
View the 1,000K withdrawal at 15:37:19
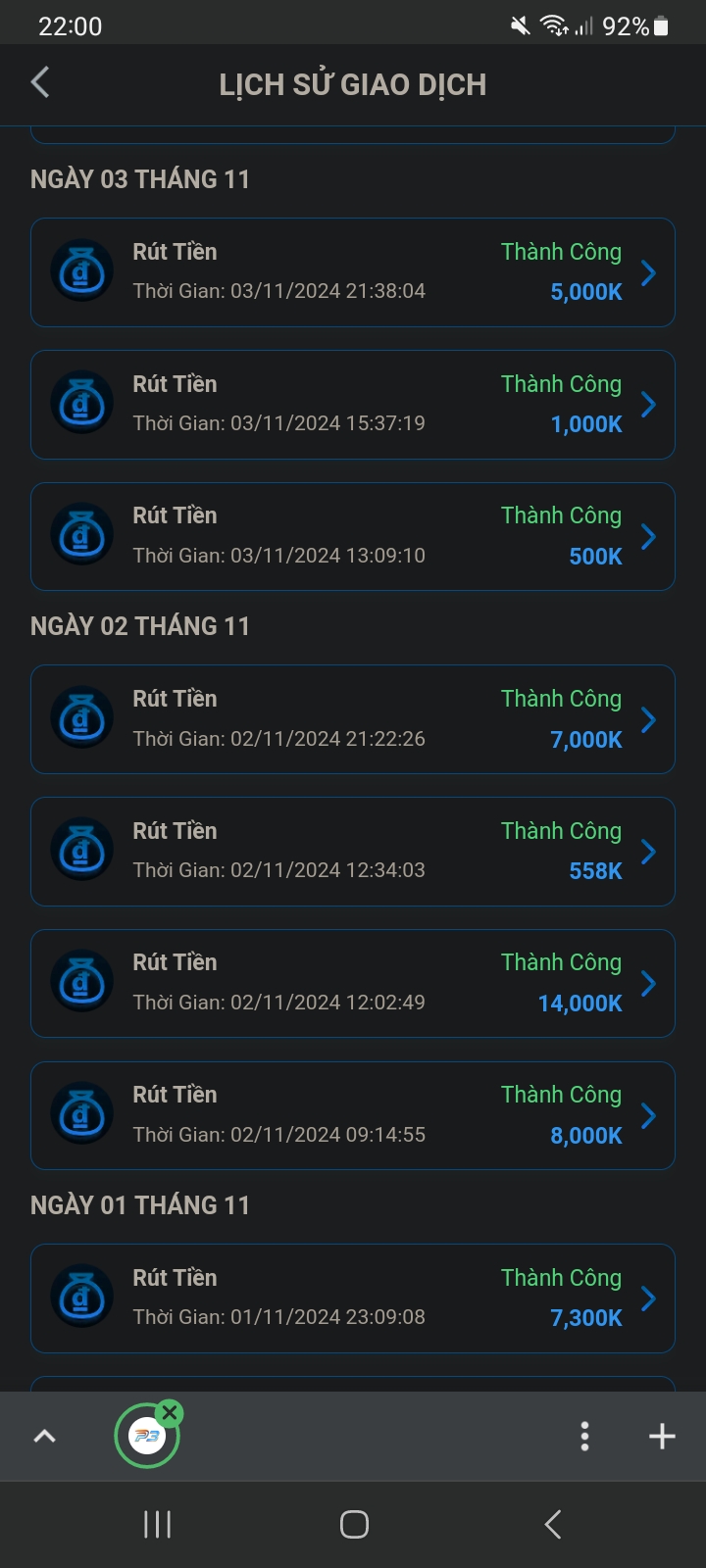tap(353, 405)
